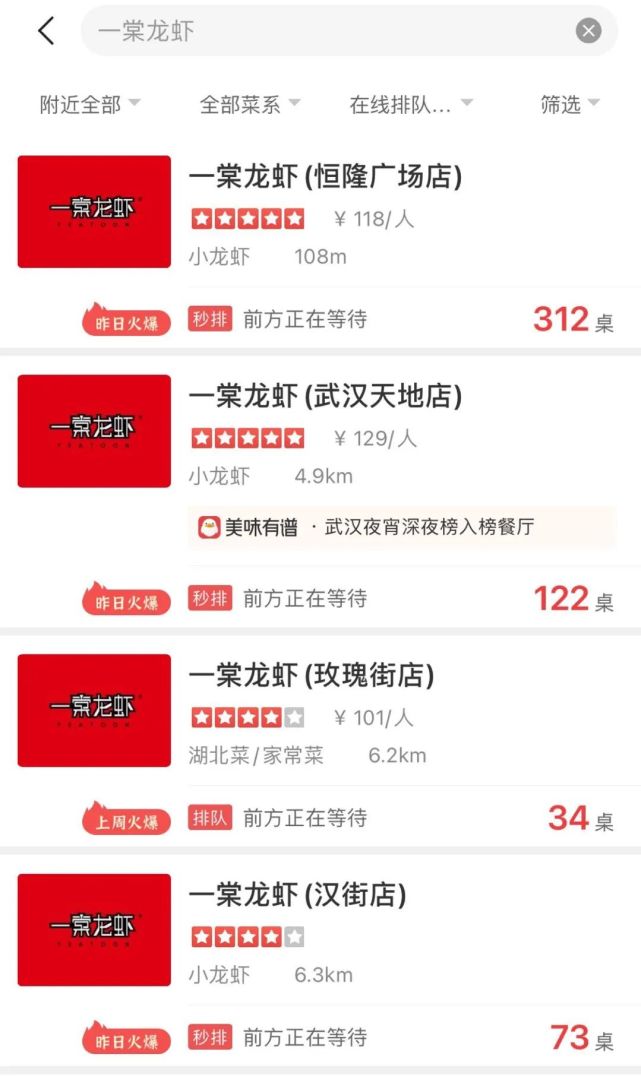Join the 排队 queue at 玫瑰街店
Screen dimensions: 641x1076
(210, 817)
